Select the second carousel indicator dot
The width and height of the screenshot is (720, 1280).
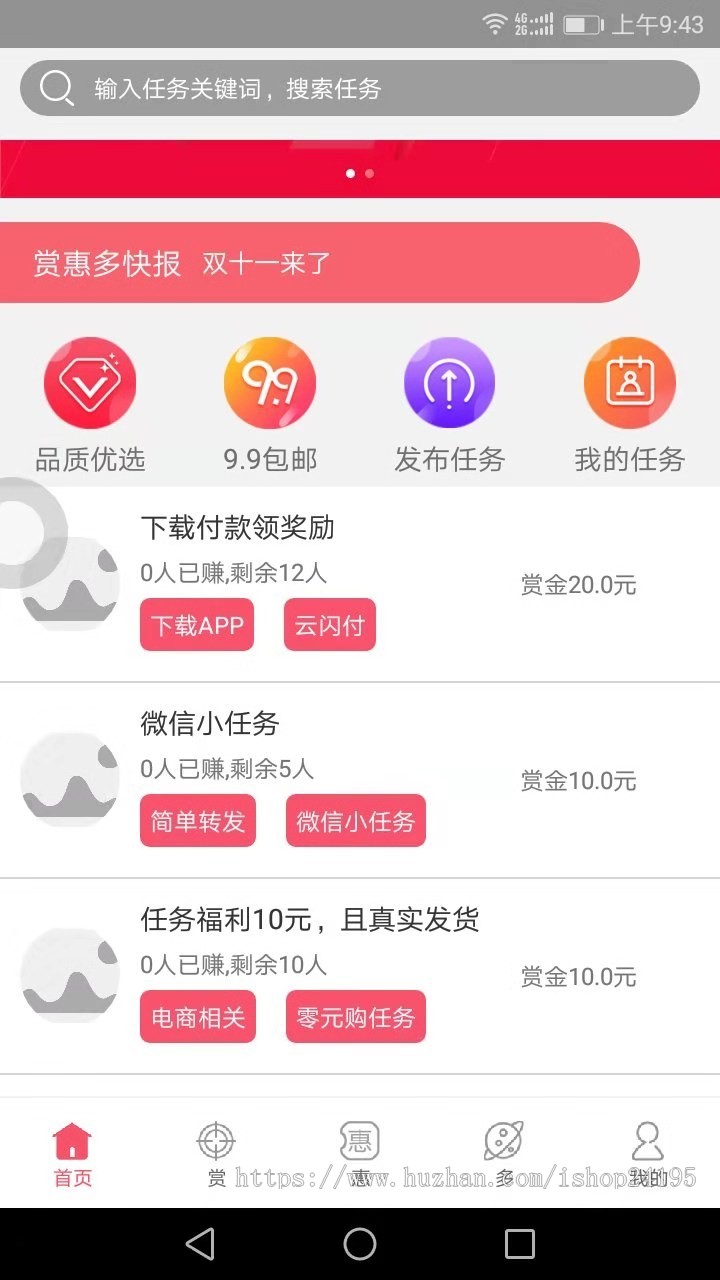(369, 173)
